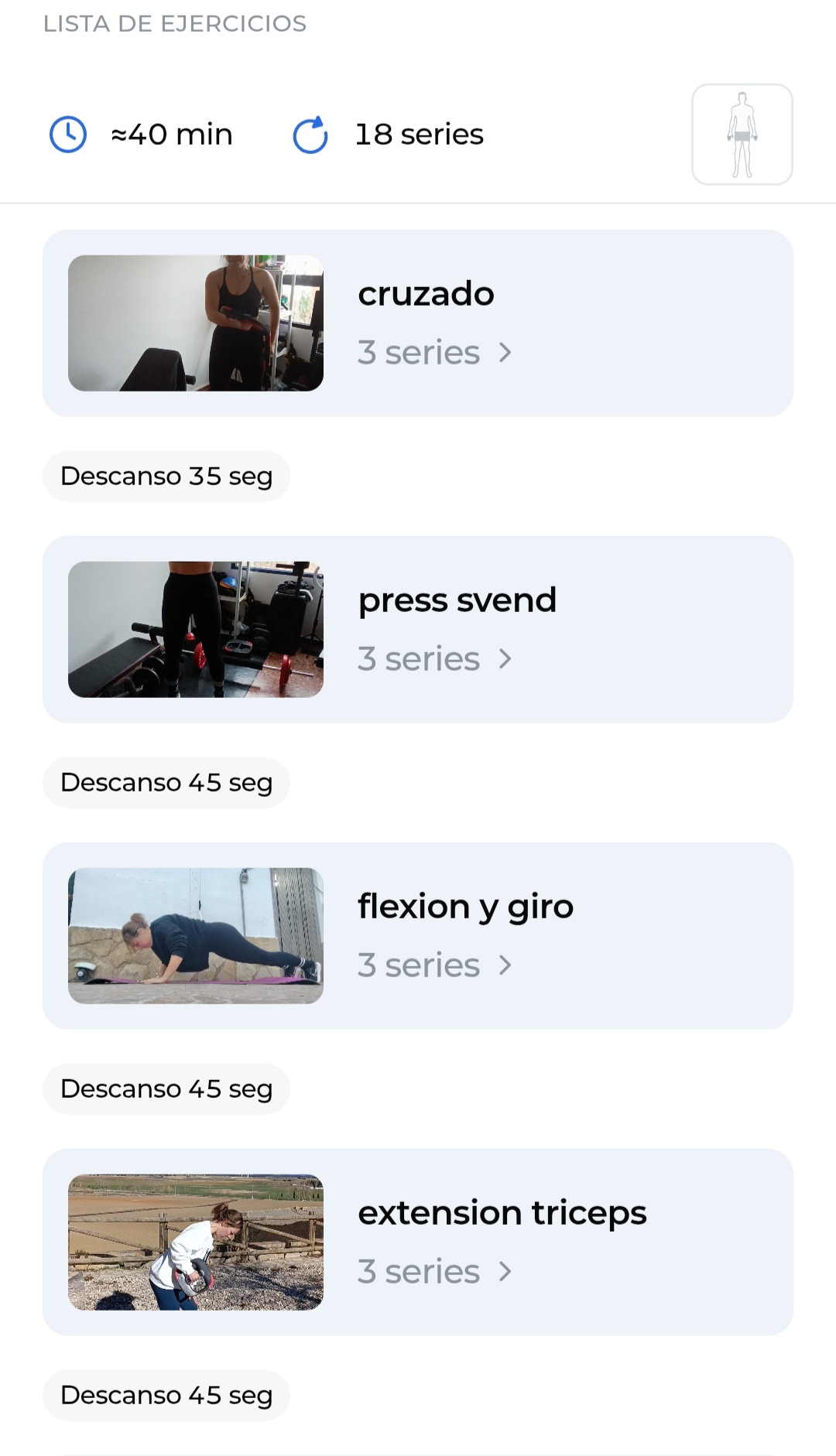Open the cruzado exercise card

[x=418, y=323]
